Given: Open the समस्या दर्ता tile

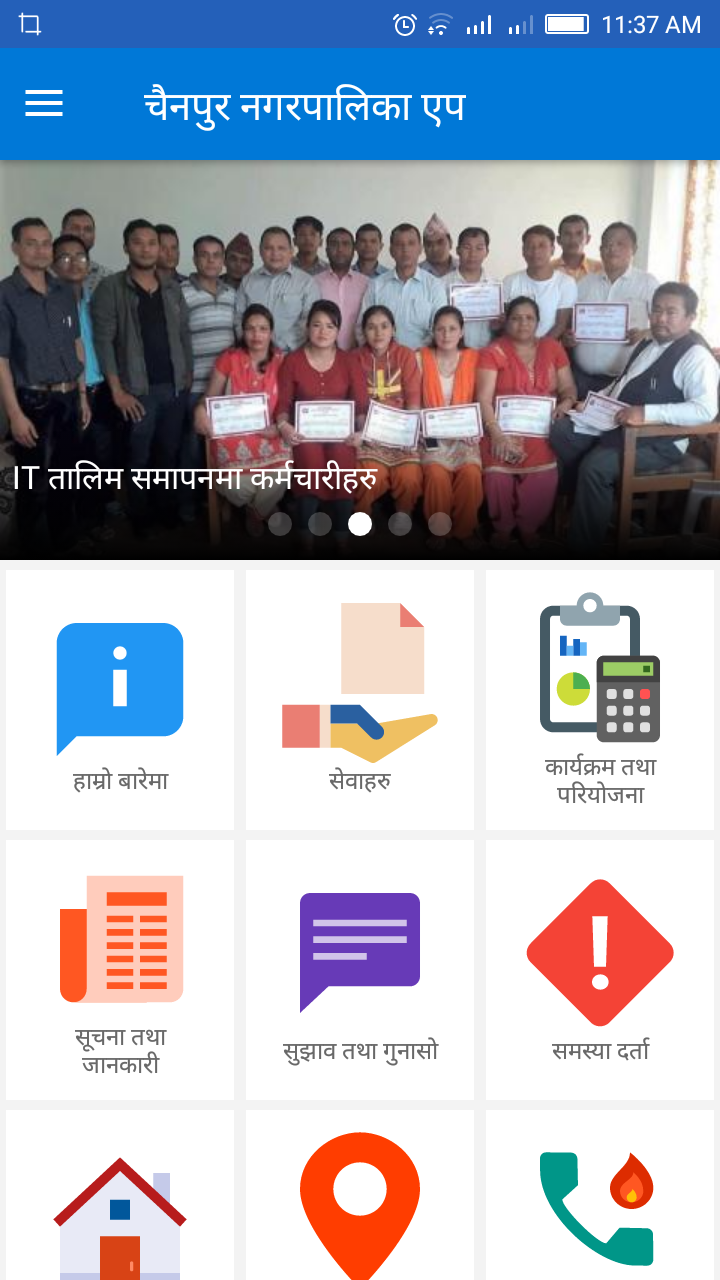Looking at the screenshot, I should (600, 970).
